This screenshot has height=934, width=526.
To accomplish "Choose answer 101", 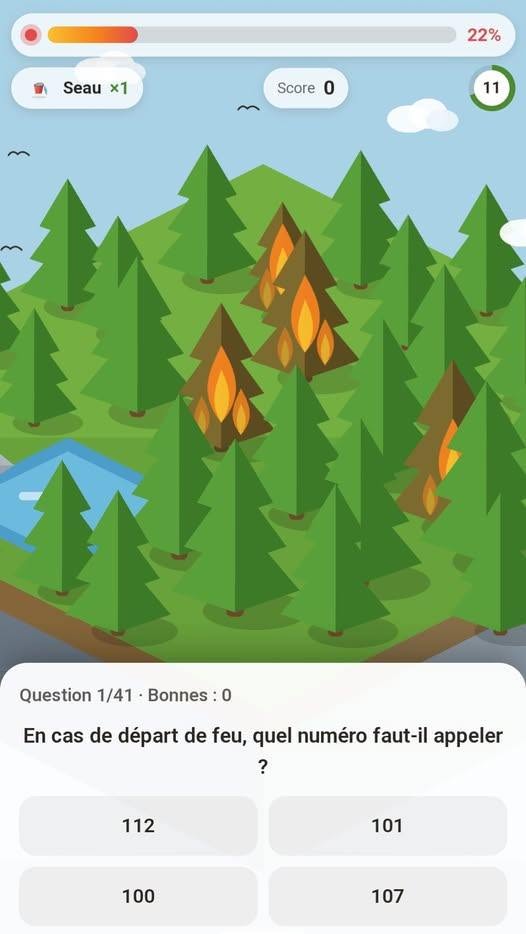I will [x=388, y=826].
